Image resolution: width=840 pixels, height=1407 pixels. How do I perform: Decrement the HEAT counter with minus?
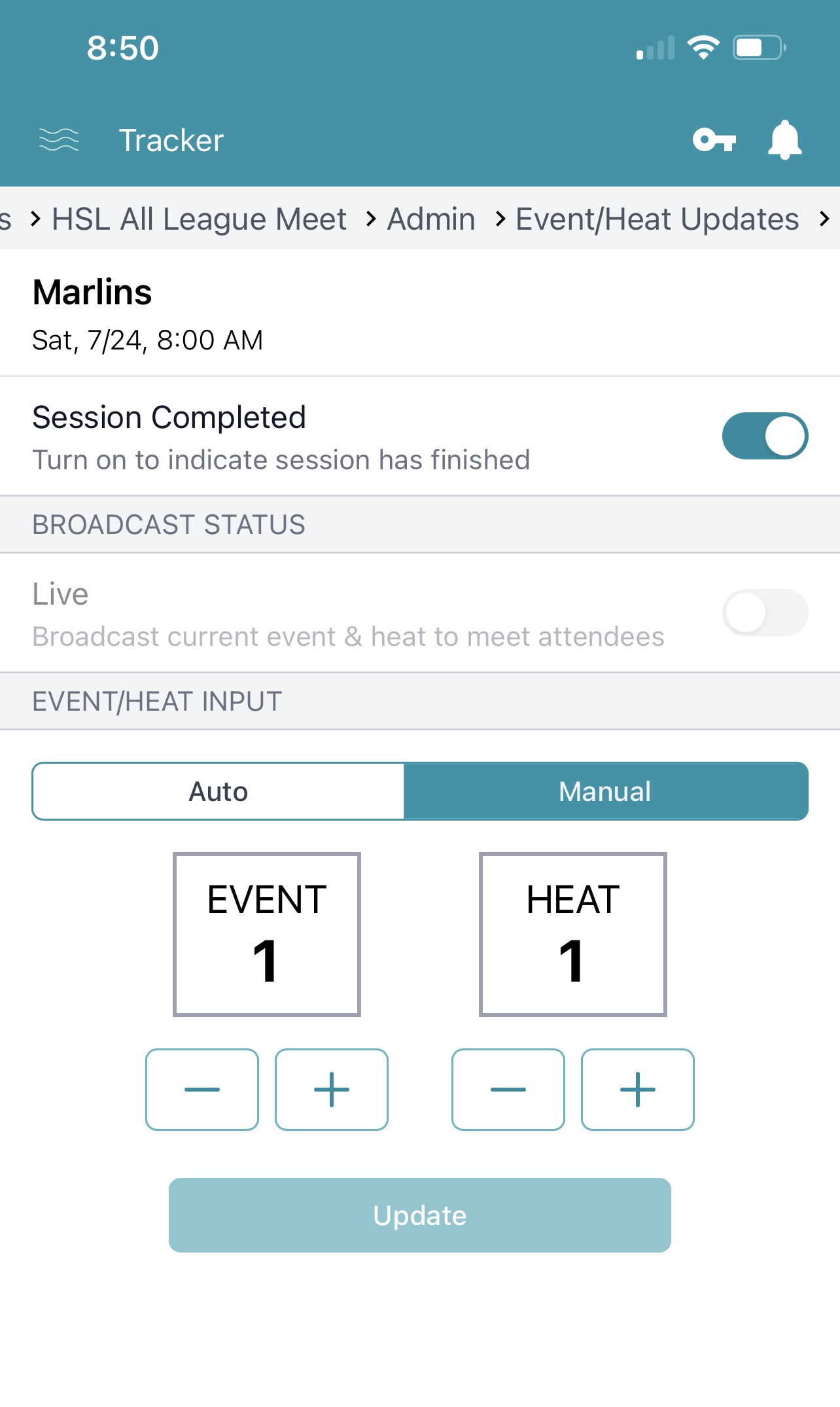[508, 1089]
